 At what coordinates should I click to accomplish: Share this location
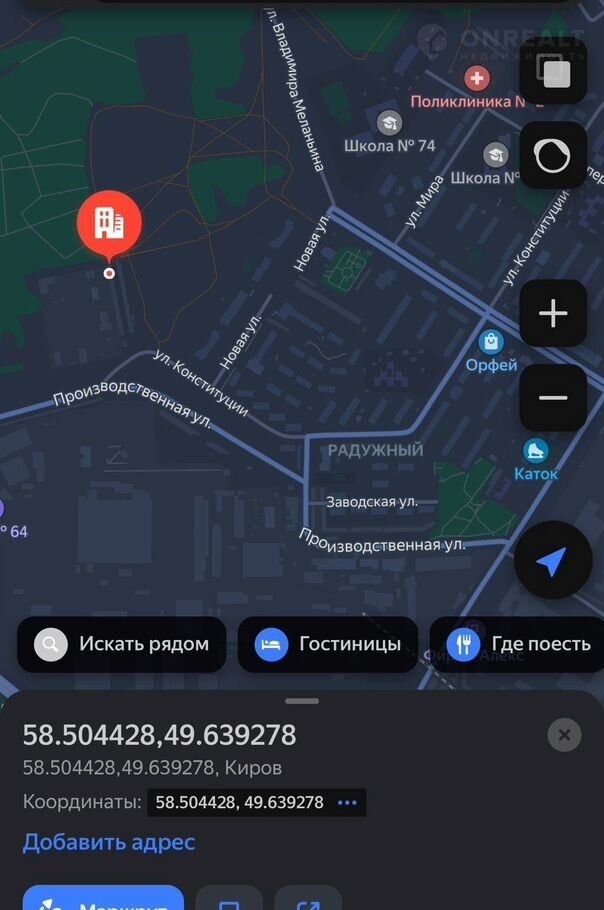click(x=308, y=900)
